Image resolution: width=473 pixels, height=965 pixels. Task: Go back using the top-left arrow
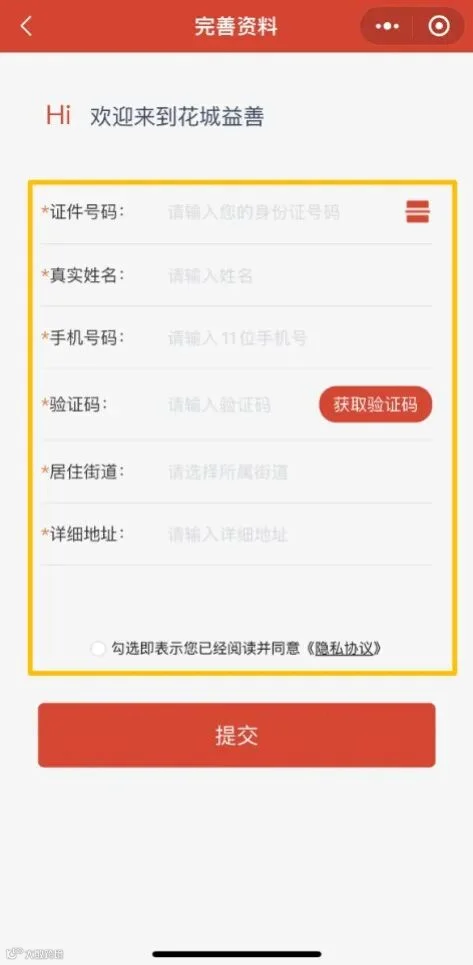[x=26, y=26]
